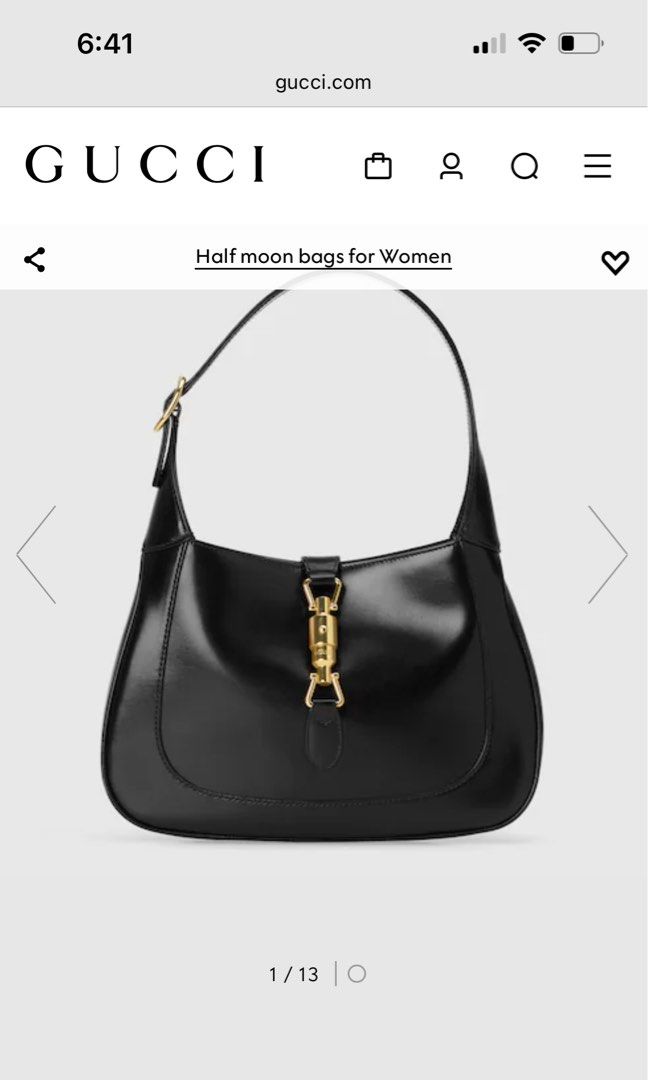This screenshot has width=648, height=1080.
Task: Tap the search magnifier icon
Action: coord(524,166)
